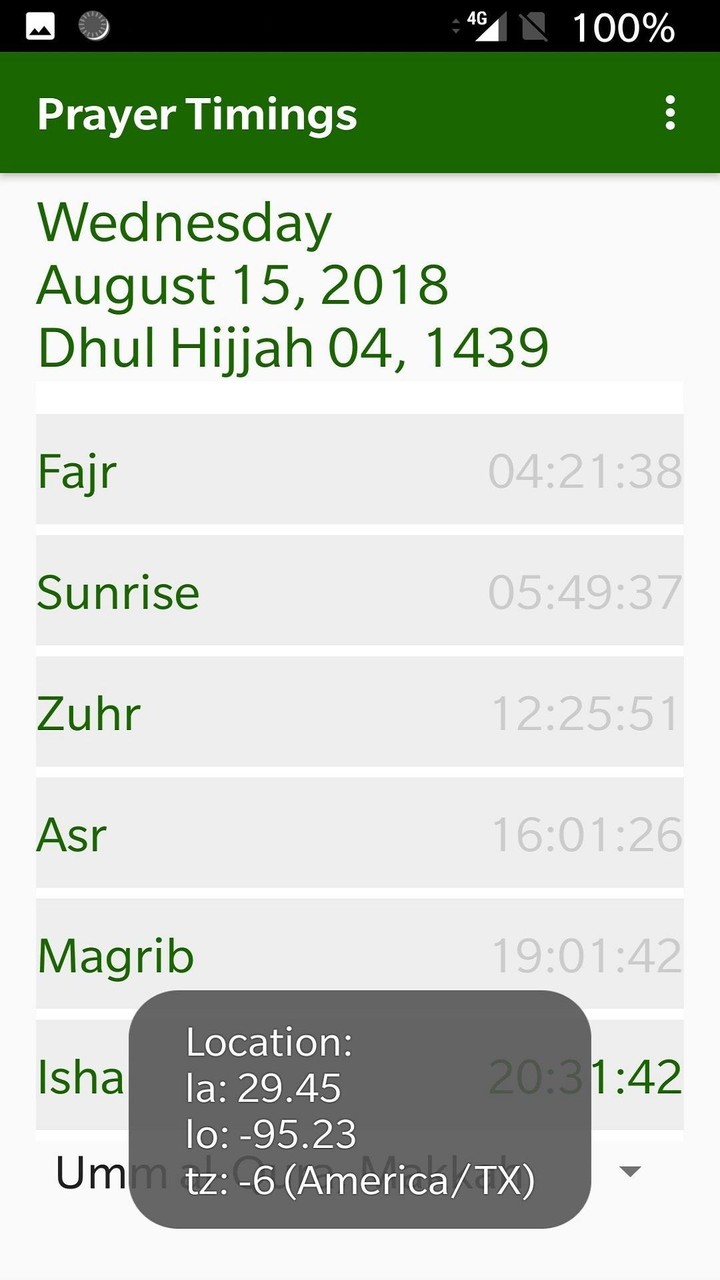
Task: Tap the date August 15, 2018
Action: tap(243, 284)
